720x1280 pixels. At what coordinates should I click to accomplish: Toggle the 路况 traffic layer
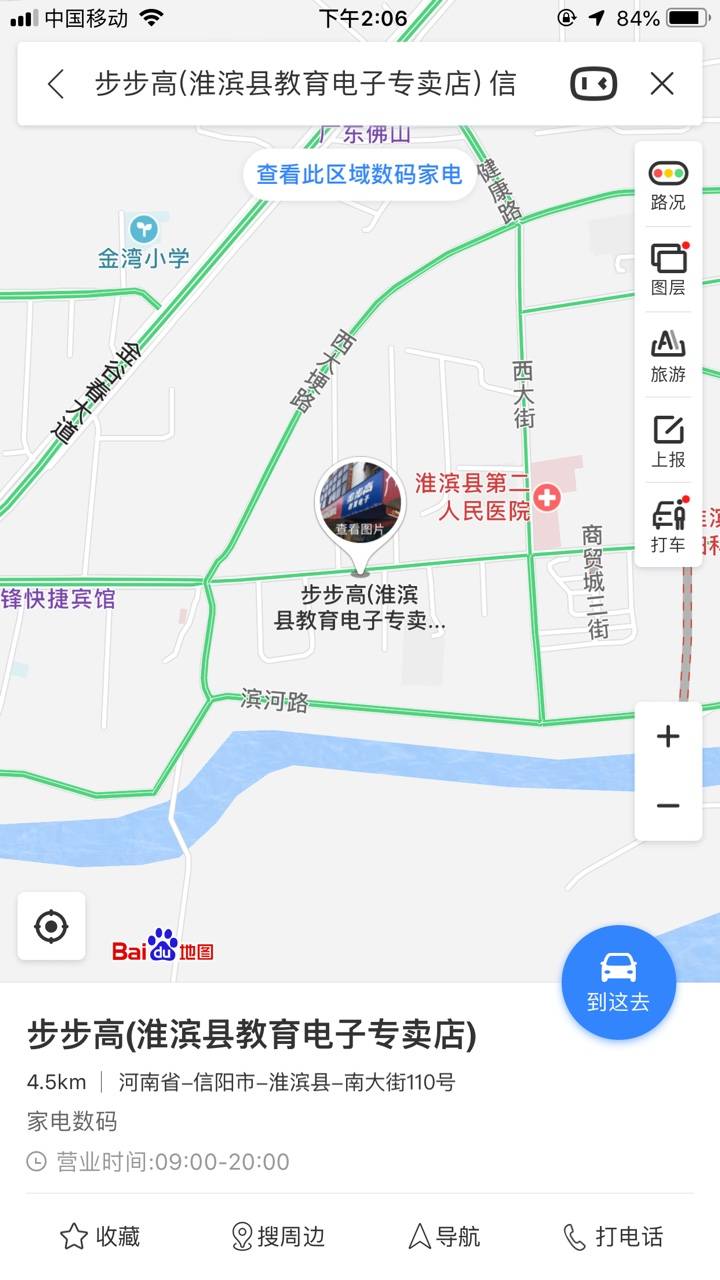click(668, 186)
